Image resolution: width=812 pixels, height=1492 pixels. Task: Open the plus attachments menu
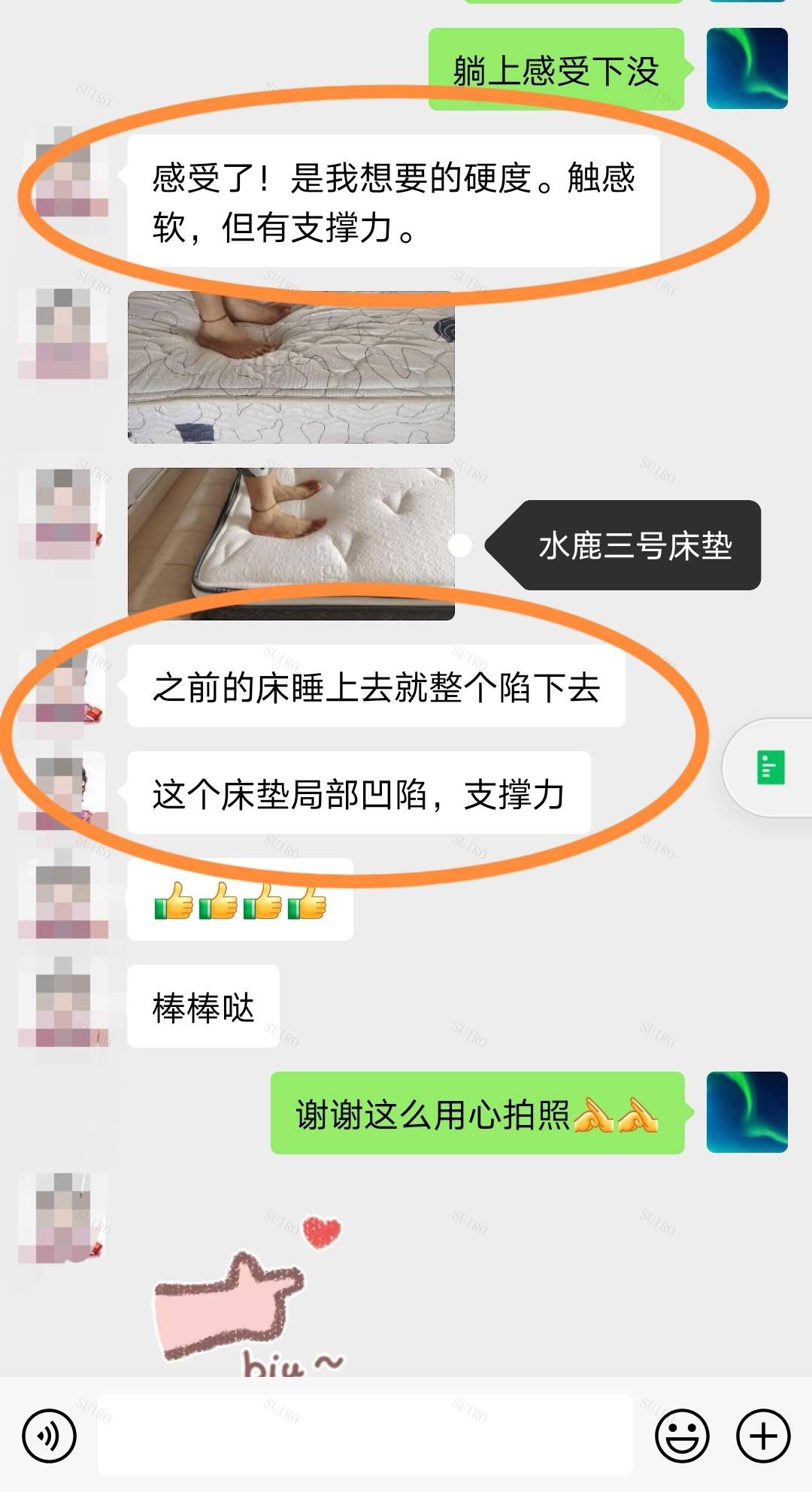(763, 1436)
